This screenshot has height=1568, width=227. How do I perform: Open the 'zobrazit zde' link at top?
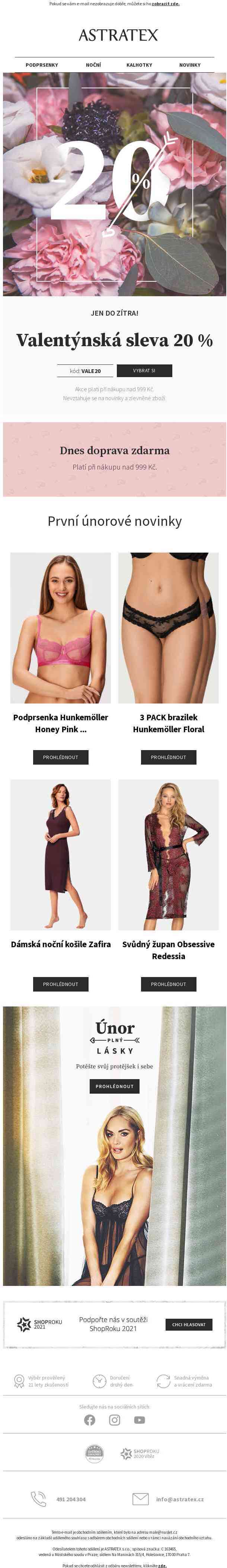click(166, 4)
